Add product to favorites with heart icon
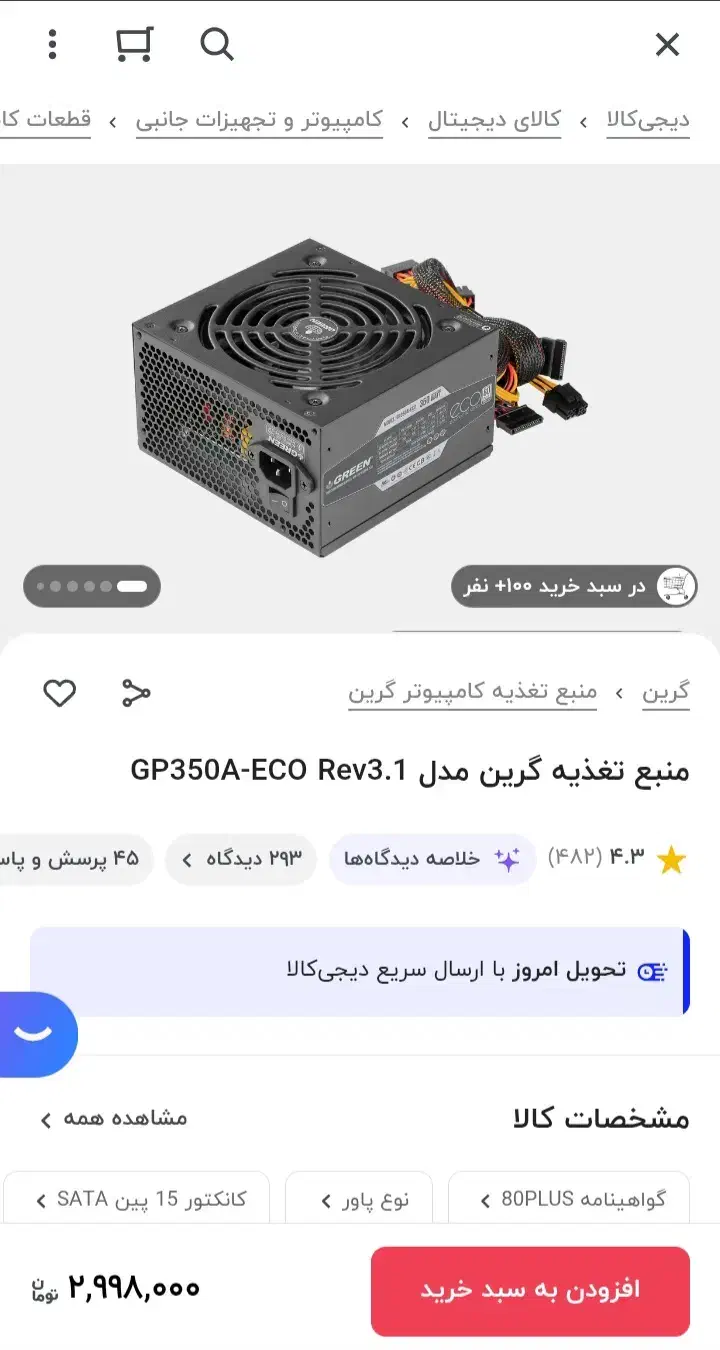The height and width of the screenshot is (1350, 720). click(59, 692)
